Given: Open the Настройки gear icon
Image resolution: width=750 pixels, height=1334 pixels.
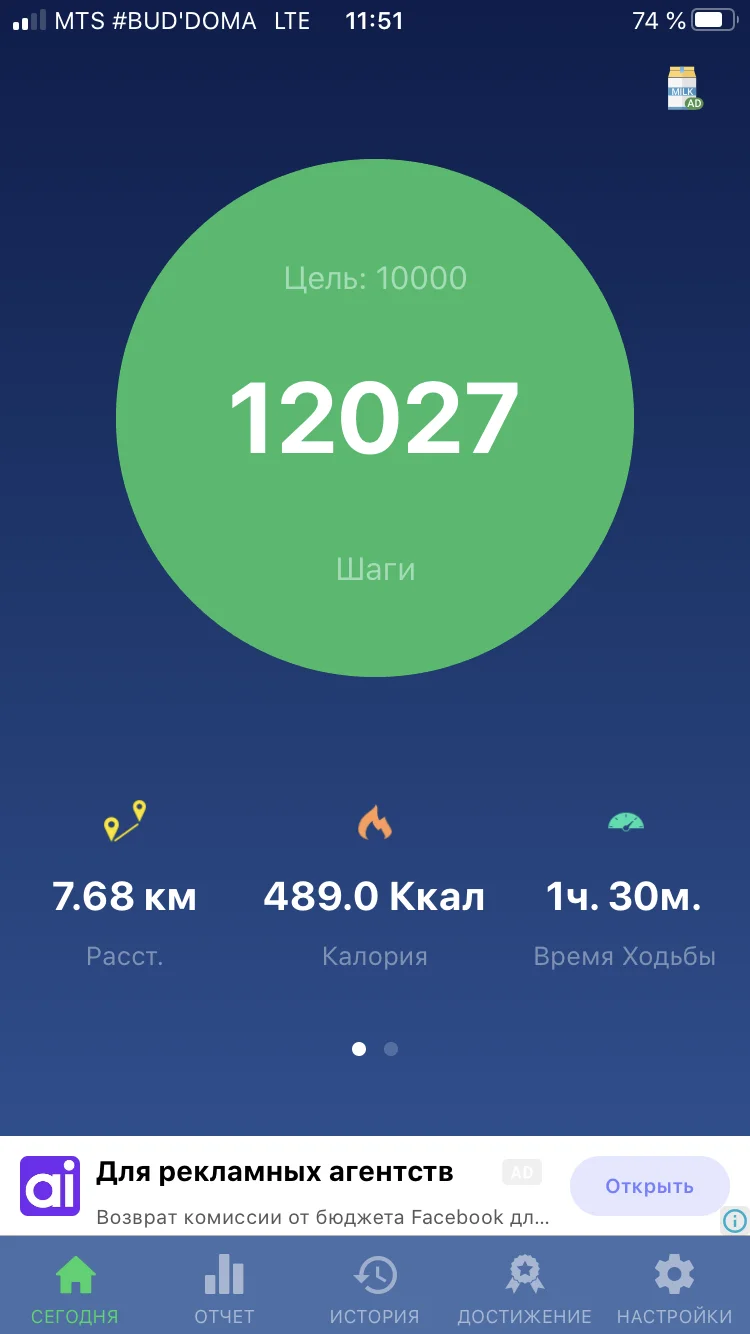Looking at the screenshot, I should tap(672, 1273).
